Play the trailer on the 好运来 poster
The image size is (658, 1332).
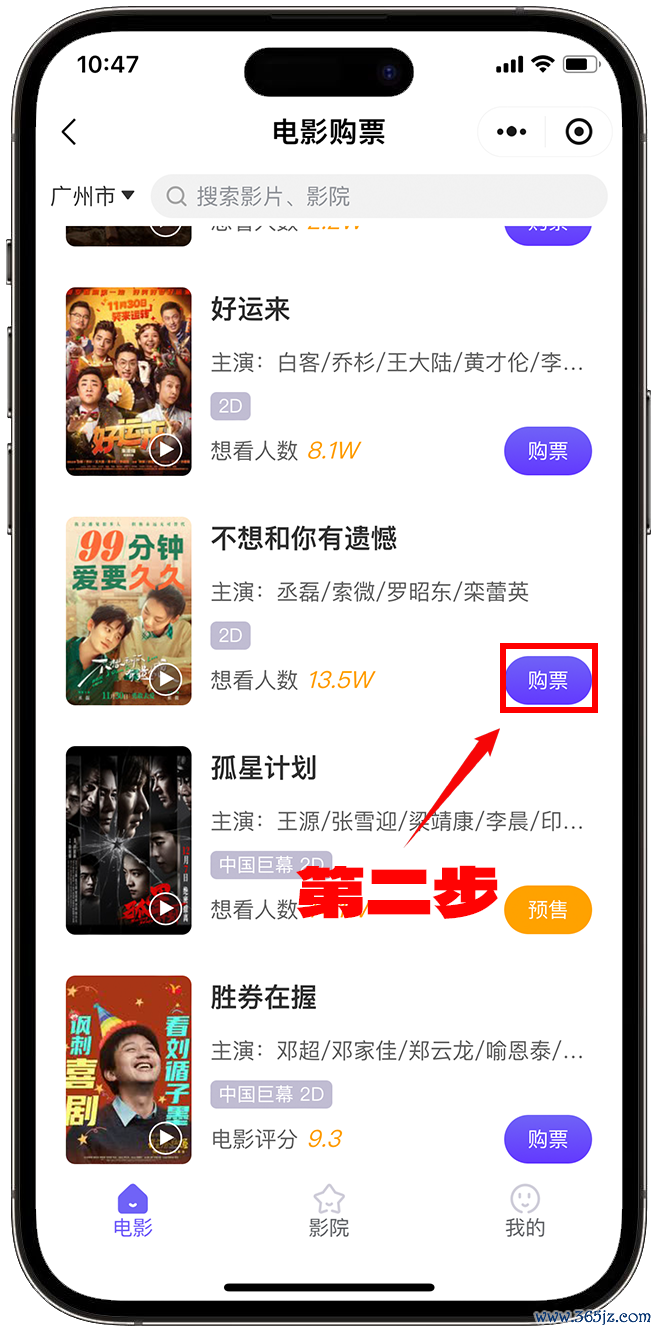coord(165,450)
